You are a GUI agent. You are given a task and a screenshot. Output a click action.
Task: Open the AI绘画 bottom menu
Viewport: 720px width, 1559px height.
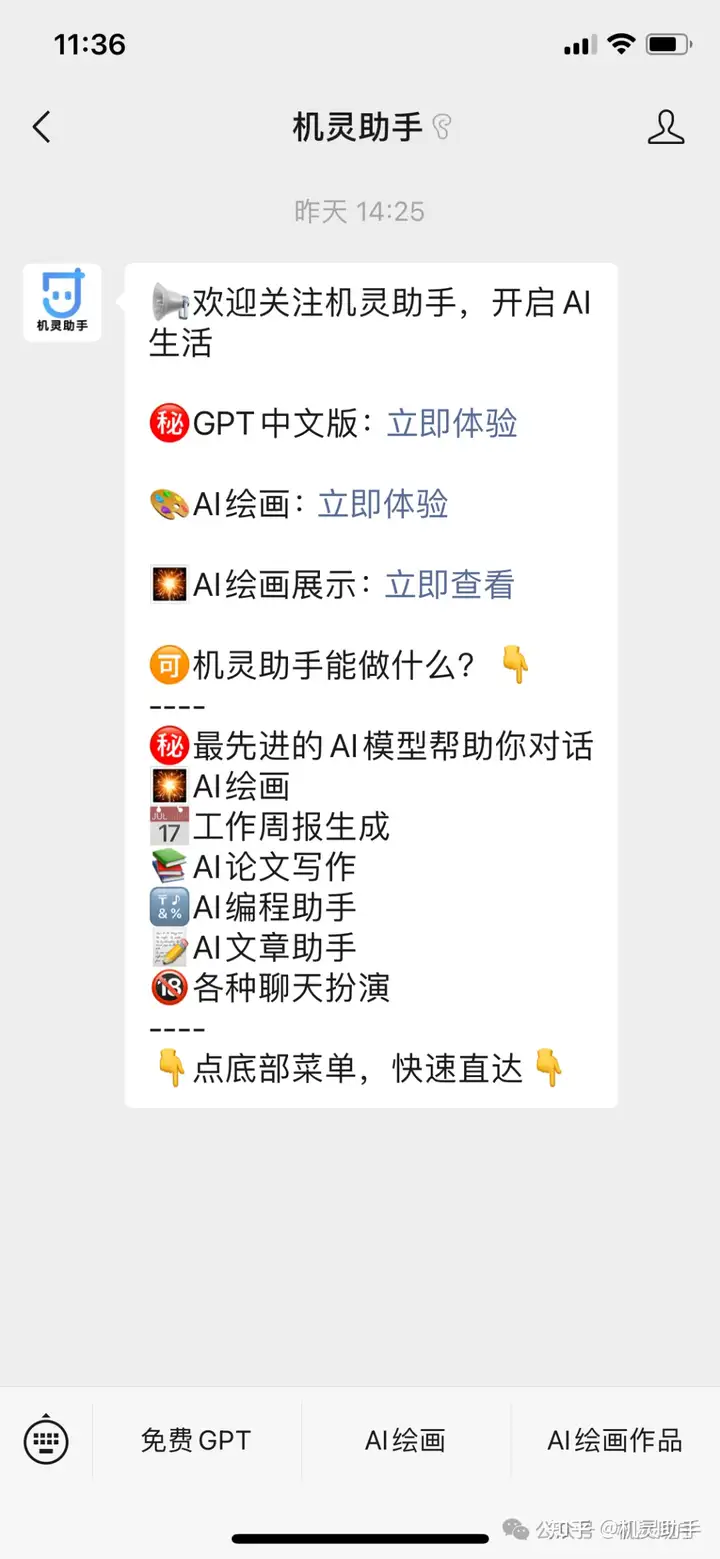tap(405, 1441)
